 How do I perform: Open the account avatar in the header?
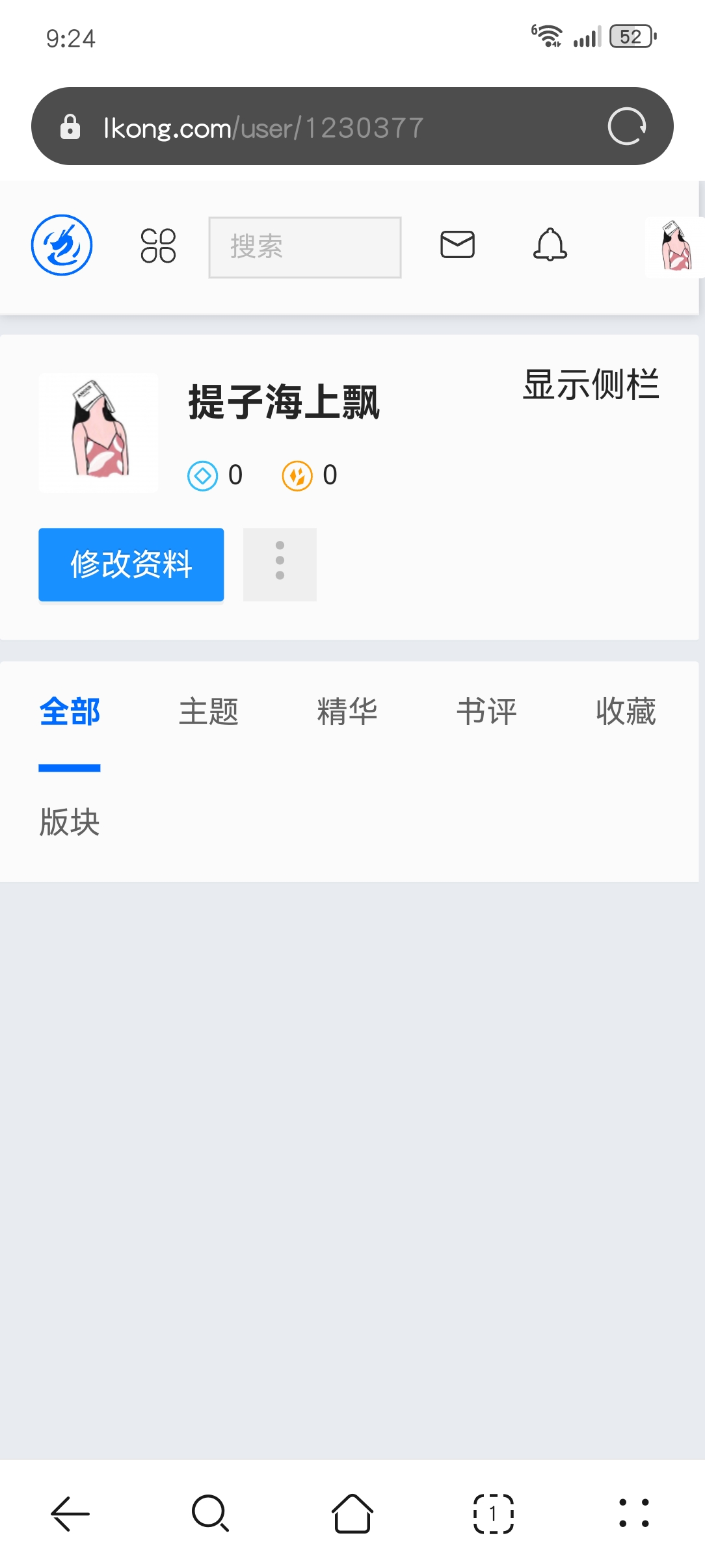tap(675, 247)
